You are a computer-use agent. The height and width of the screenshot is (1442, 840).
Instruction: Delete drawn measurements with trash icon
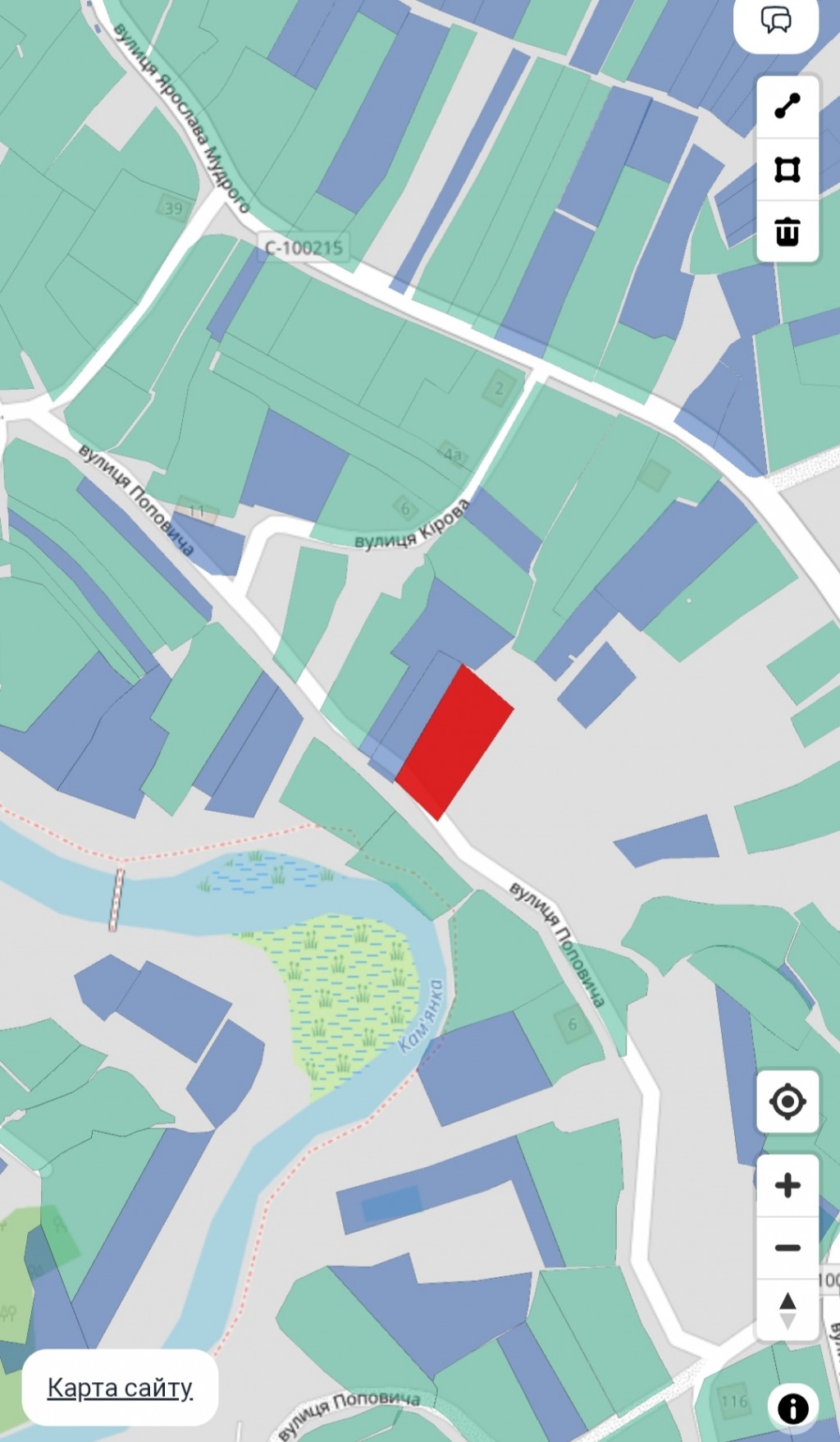(787, 231)
